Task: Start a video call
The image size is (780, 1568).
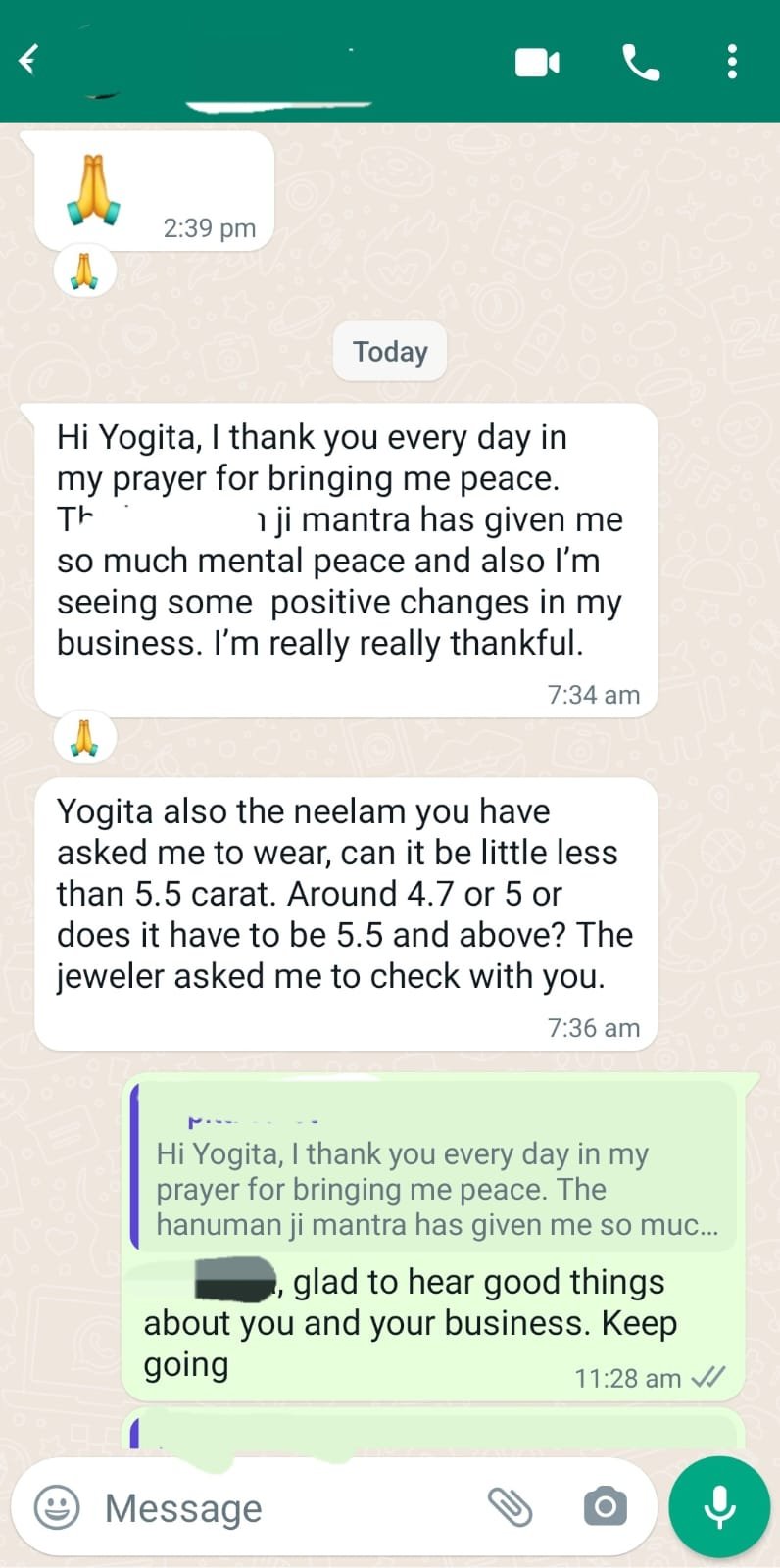Action: 537,63
